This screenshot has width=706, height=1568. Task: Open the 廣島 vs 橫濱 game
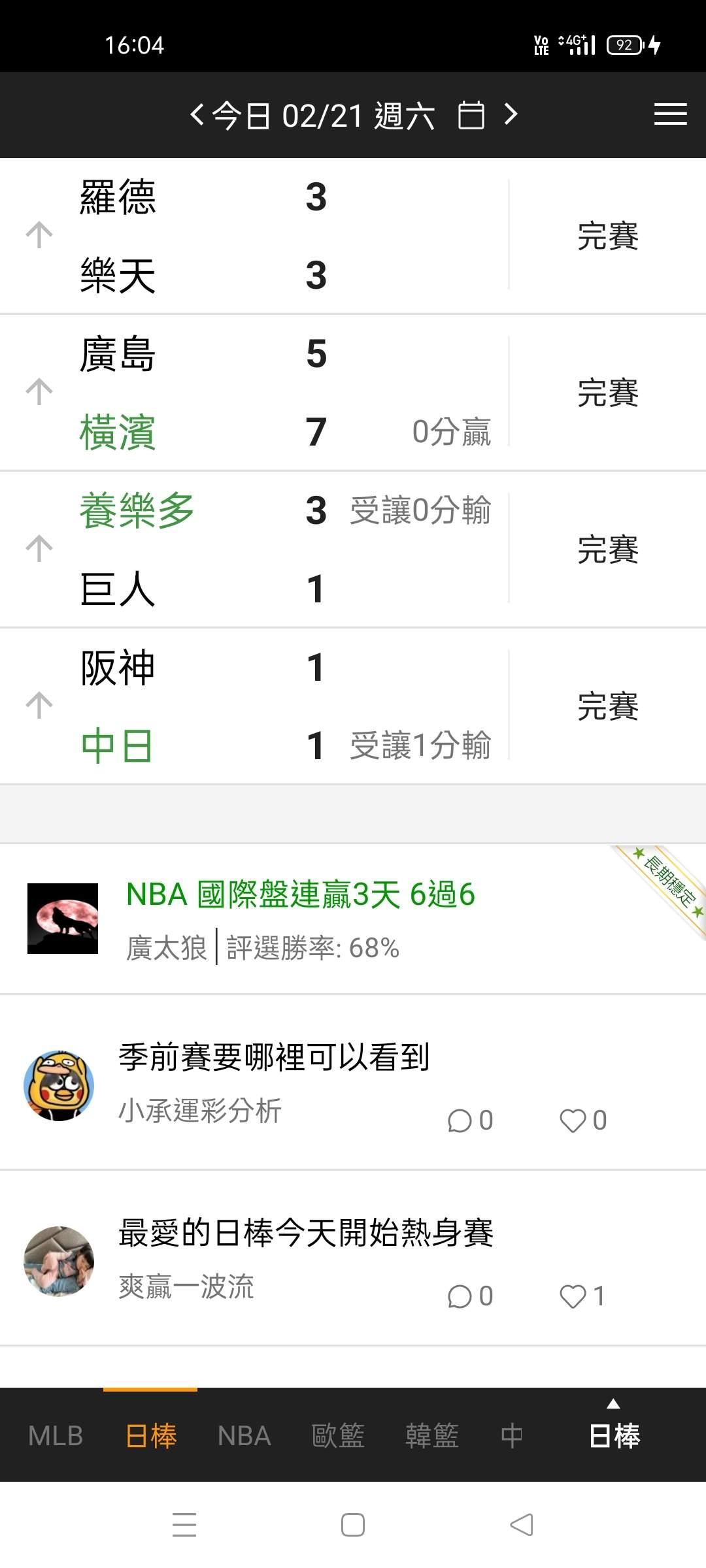(261, 392)
